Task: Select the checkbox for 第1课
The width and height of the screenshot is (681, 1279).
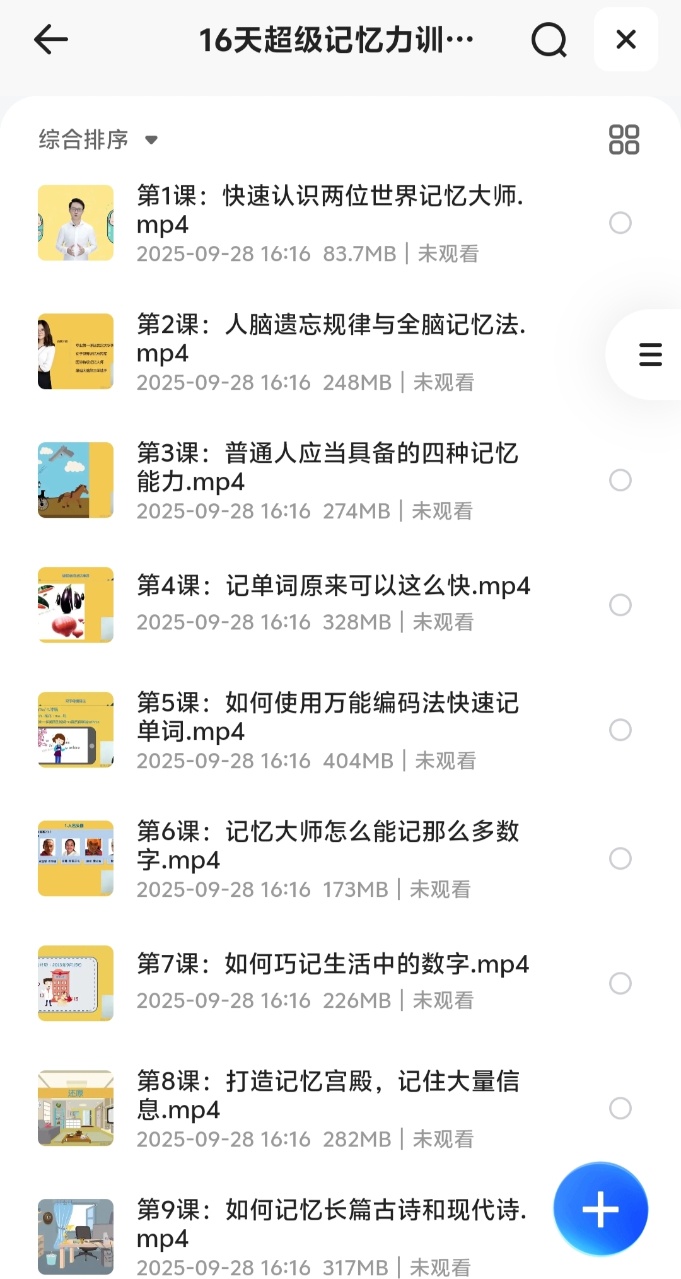Action: 621,223
